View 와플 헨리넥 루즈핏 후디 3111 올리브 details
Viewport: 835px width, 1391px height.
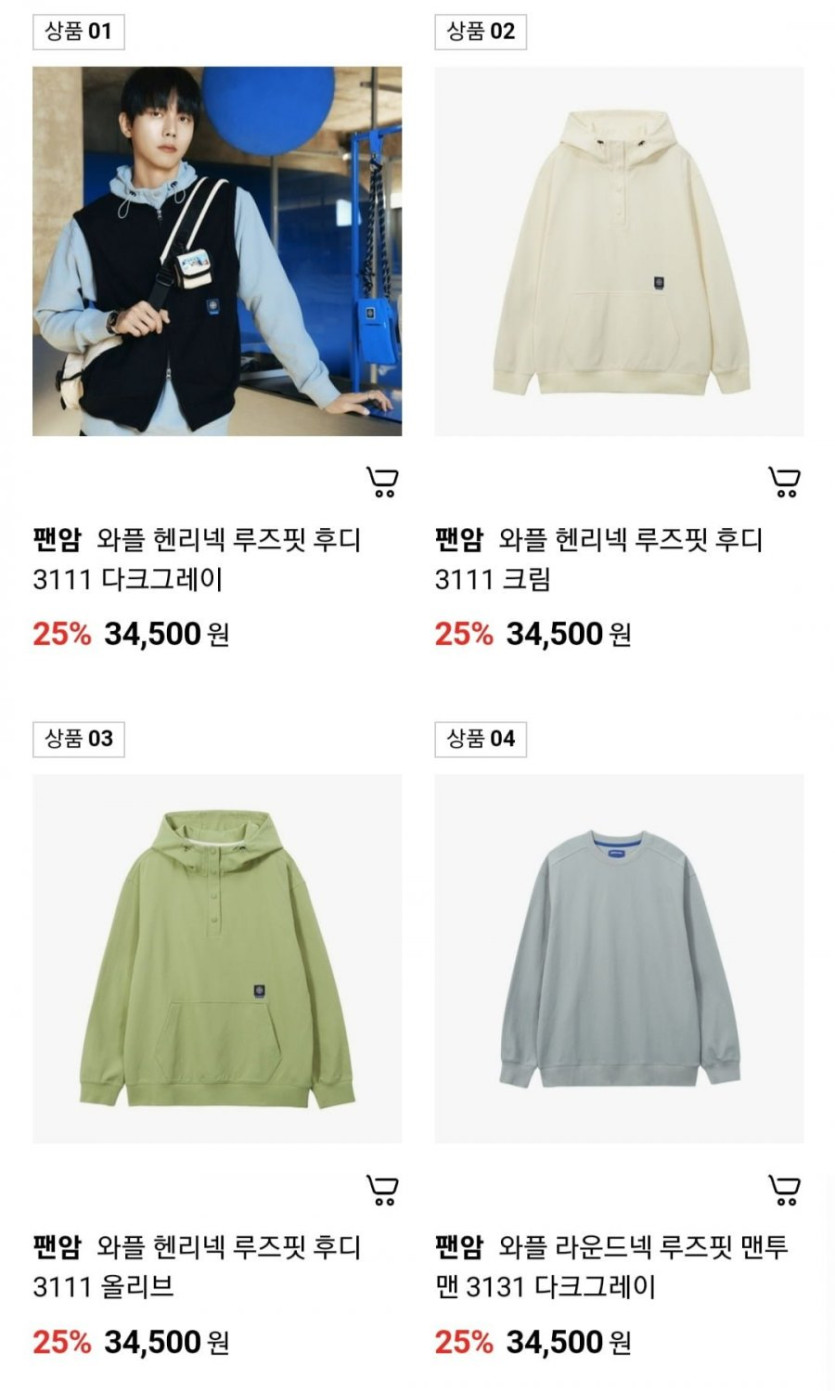197,1267
